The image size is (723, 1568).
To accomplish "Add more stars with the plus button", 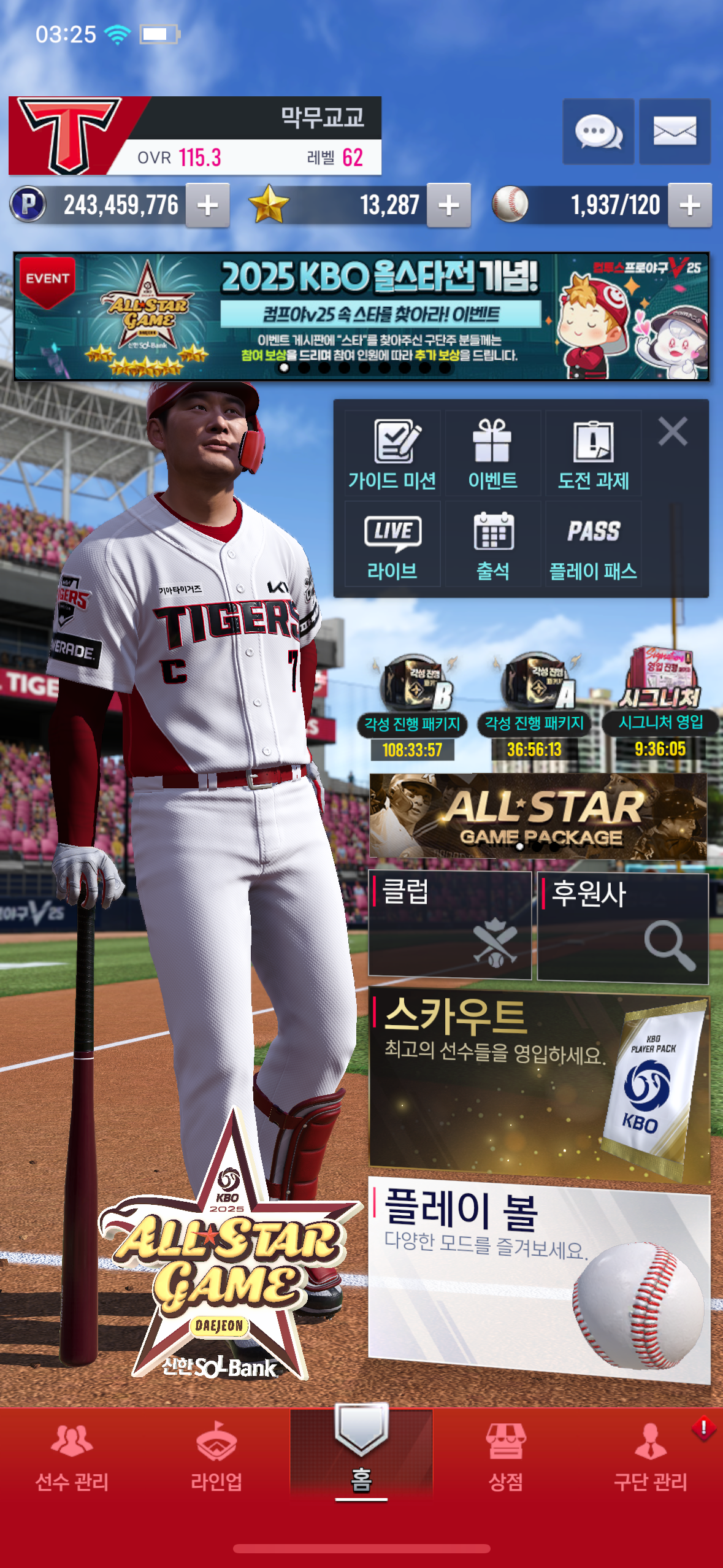I will tap(449, 205).
